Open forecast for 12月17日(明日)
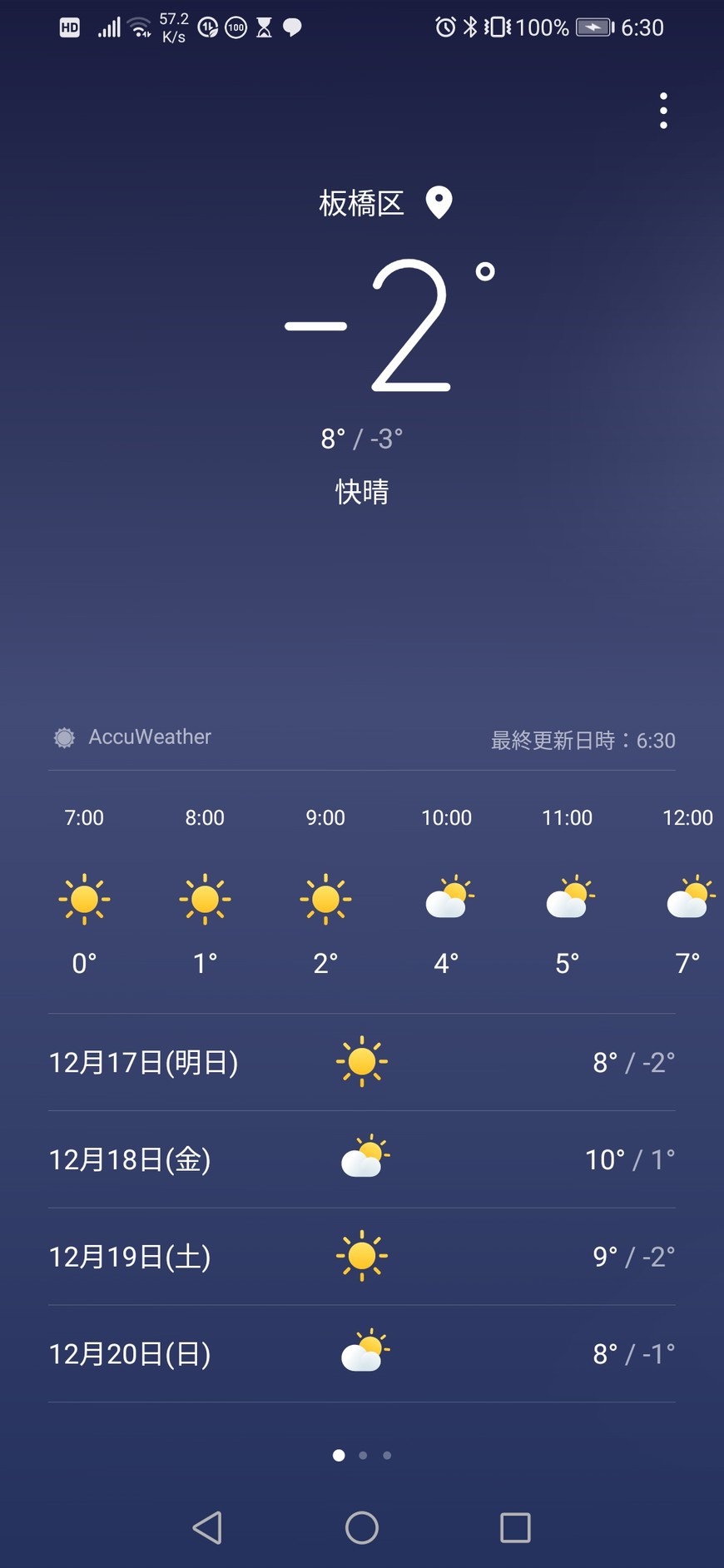The height and width of the screenshot is (1568, 724). [x=362, y=1062]
